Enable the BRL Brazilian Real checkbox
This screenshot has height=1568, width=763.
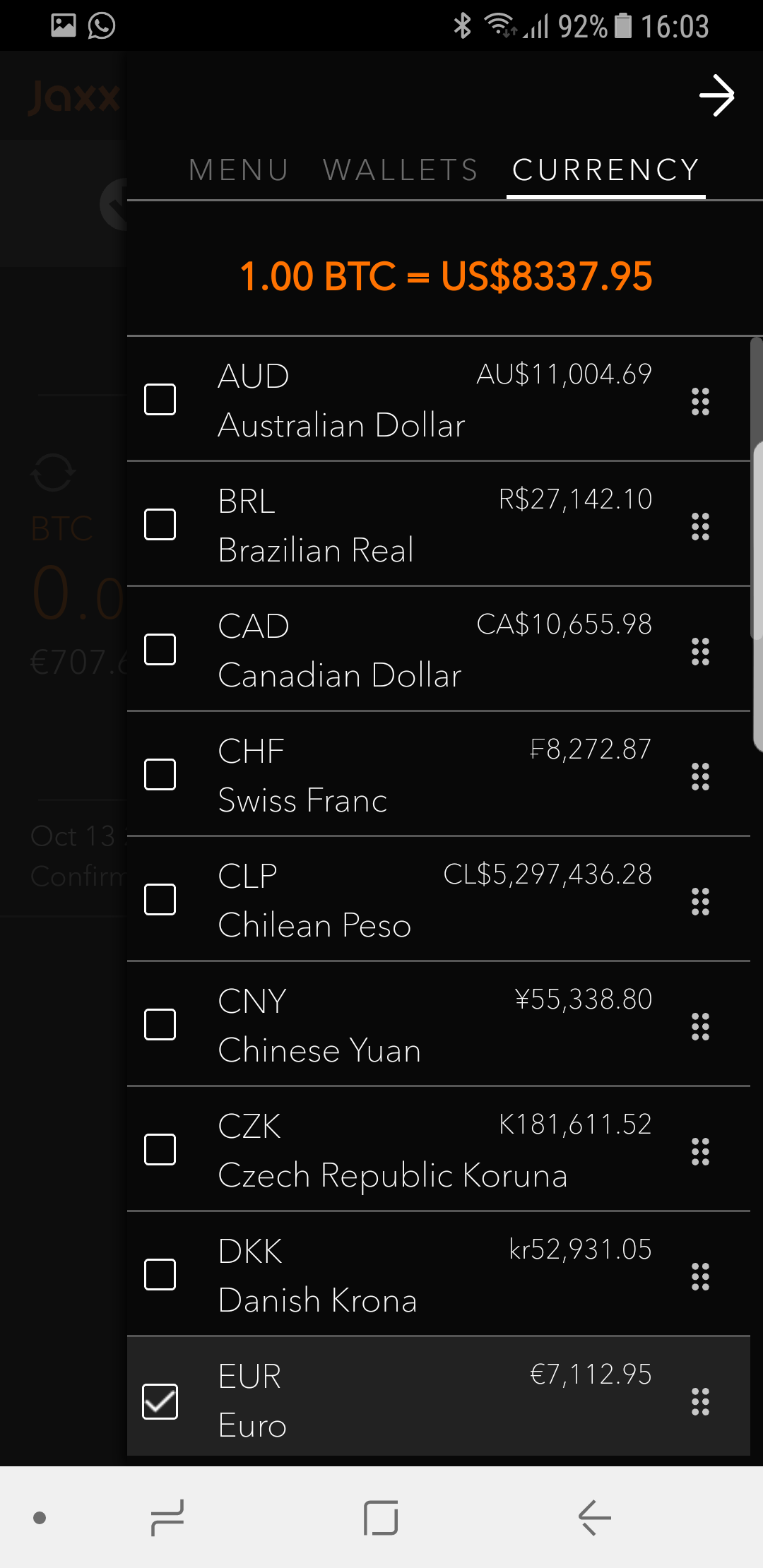pos(160,525)
